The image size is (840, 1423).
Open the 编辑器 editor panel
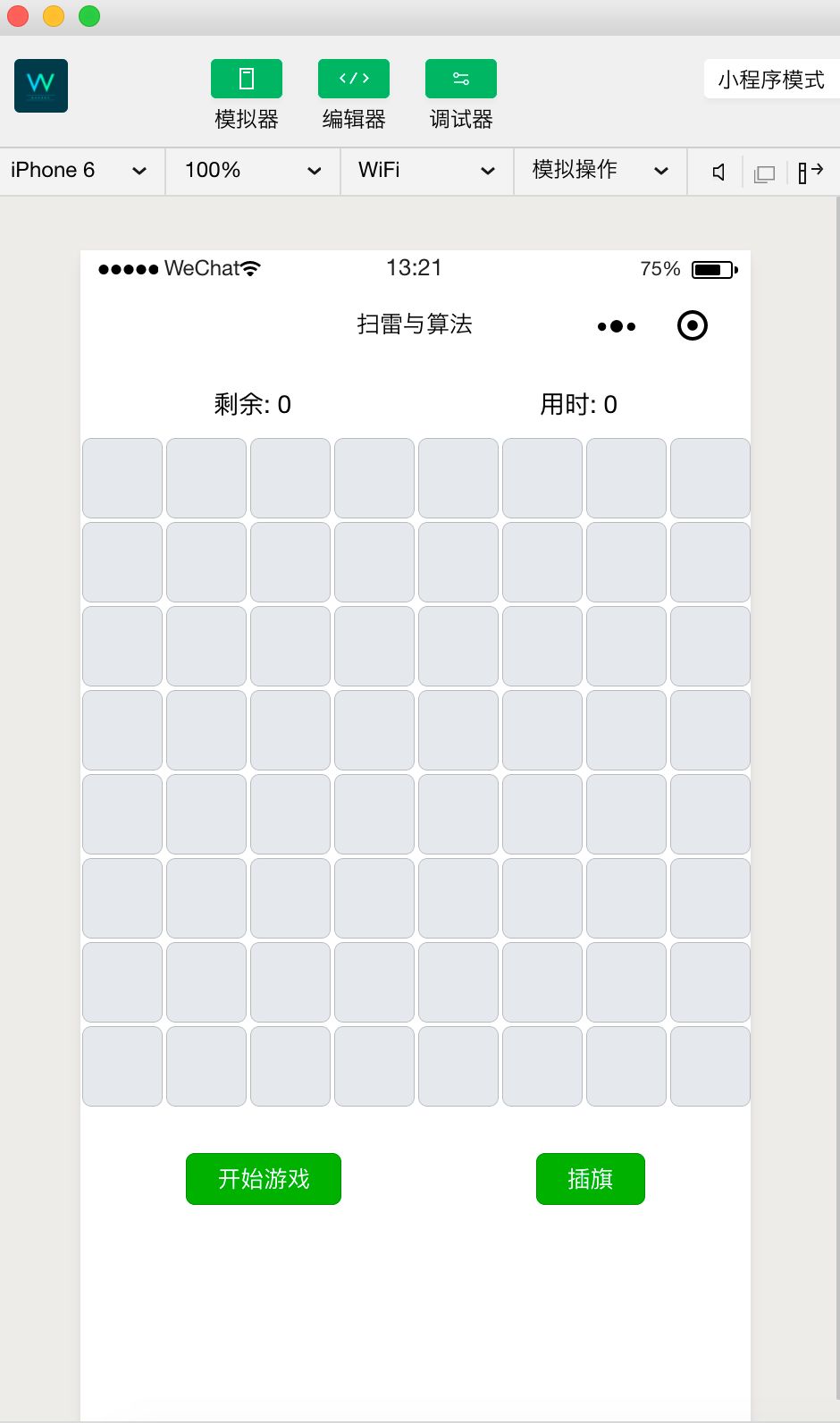pos(354,79)
